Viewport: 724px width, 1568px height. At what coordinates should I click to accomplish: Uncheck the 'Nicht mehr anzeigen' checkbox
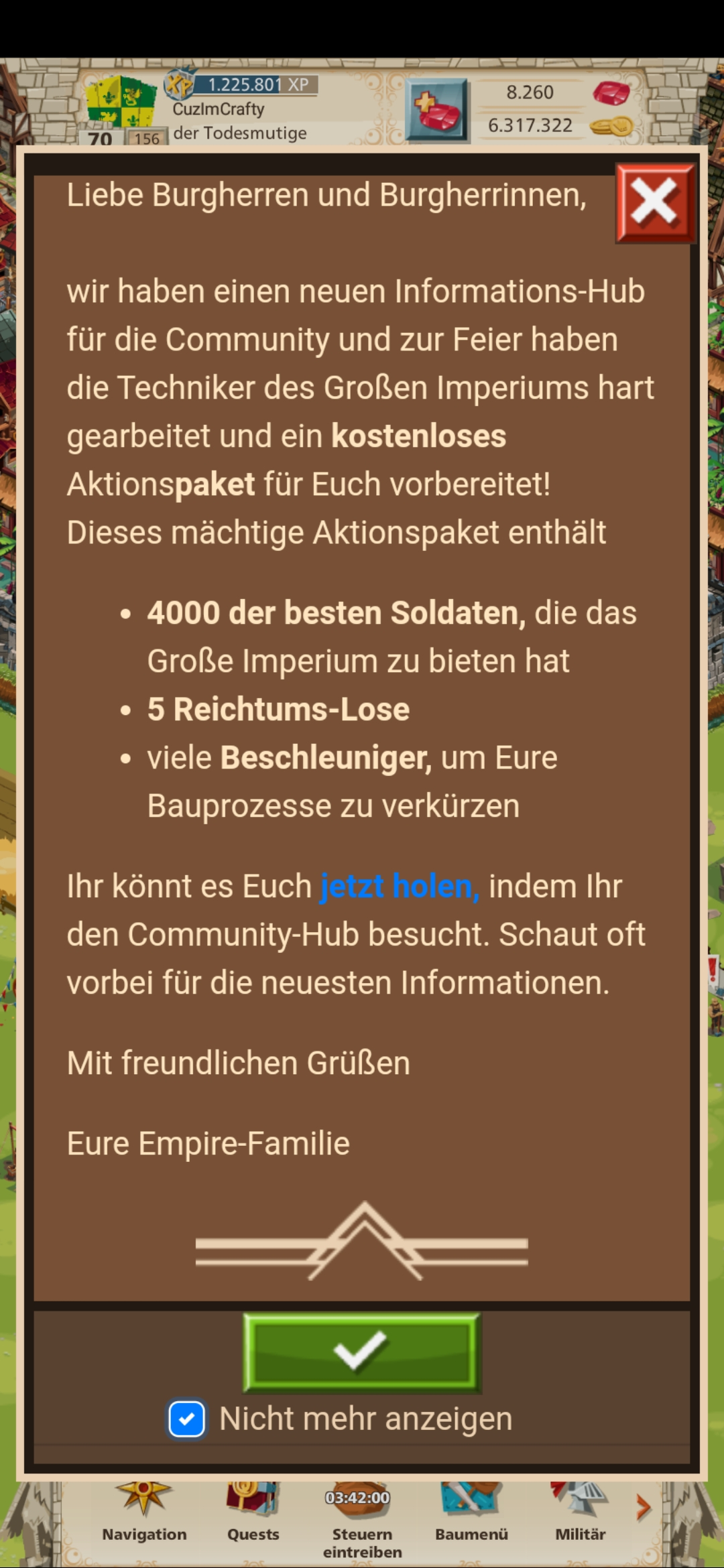[x=186, y=1419]
